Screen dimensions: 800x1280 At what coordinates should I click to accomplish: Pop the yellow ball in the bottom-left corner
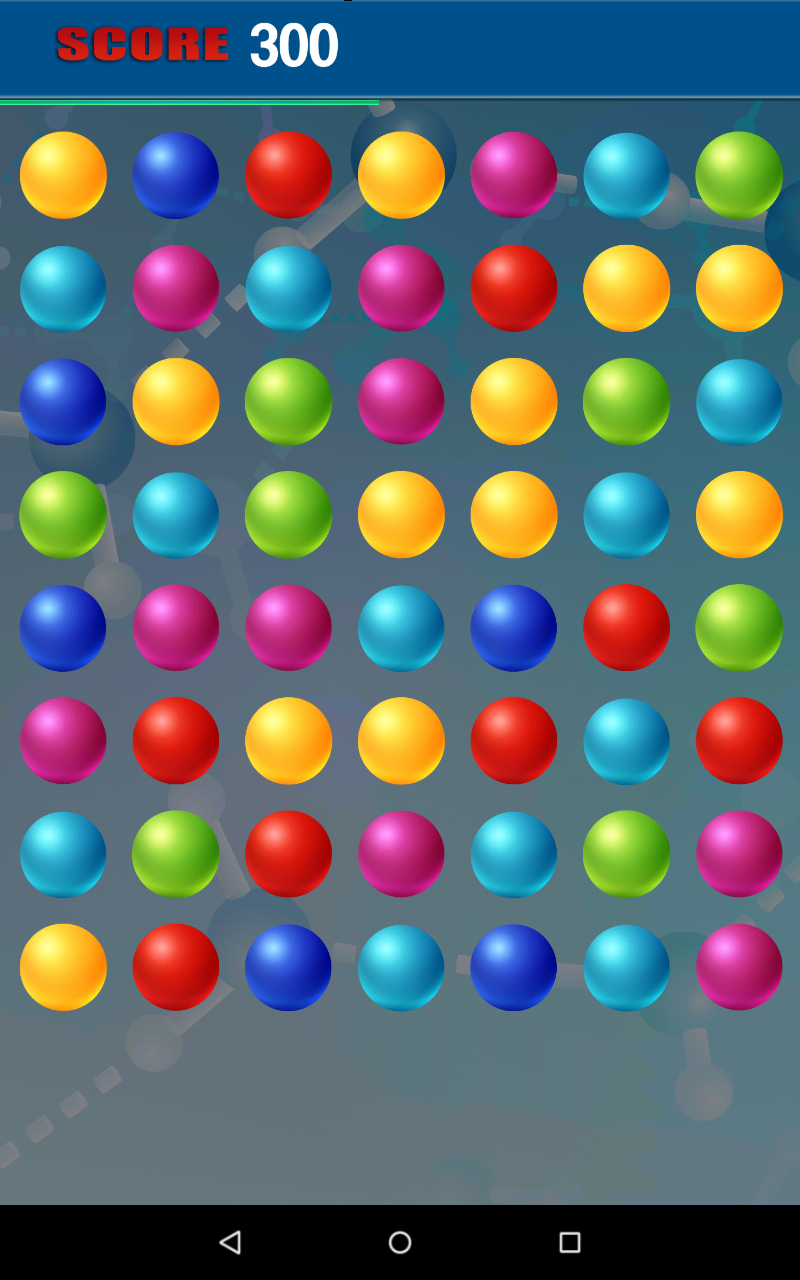tap(63, 967)
